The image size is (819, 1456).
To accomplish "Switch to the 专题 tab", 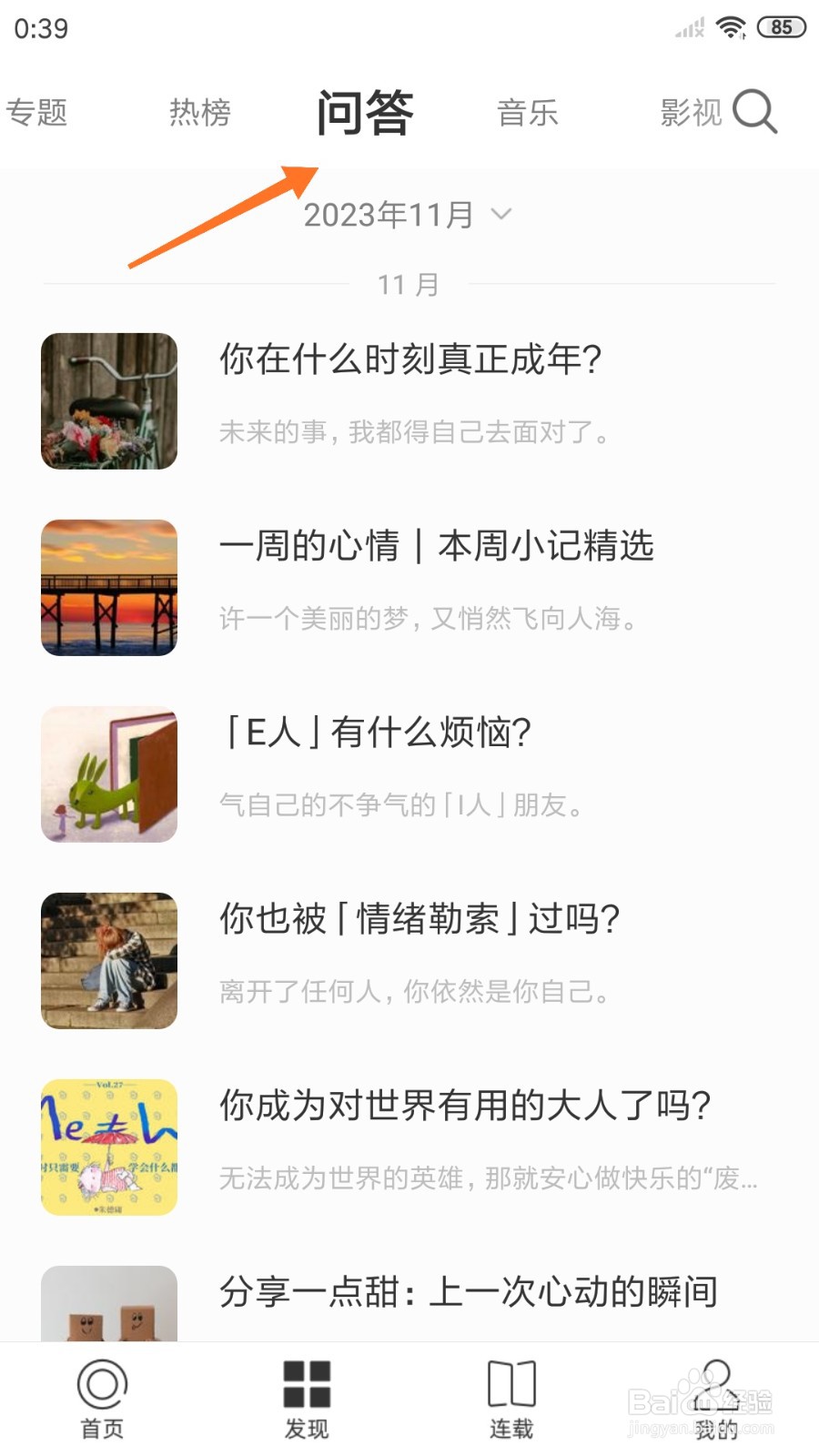I will (x=41, y=112).
